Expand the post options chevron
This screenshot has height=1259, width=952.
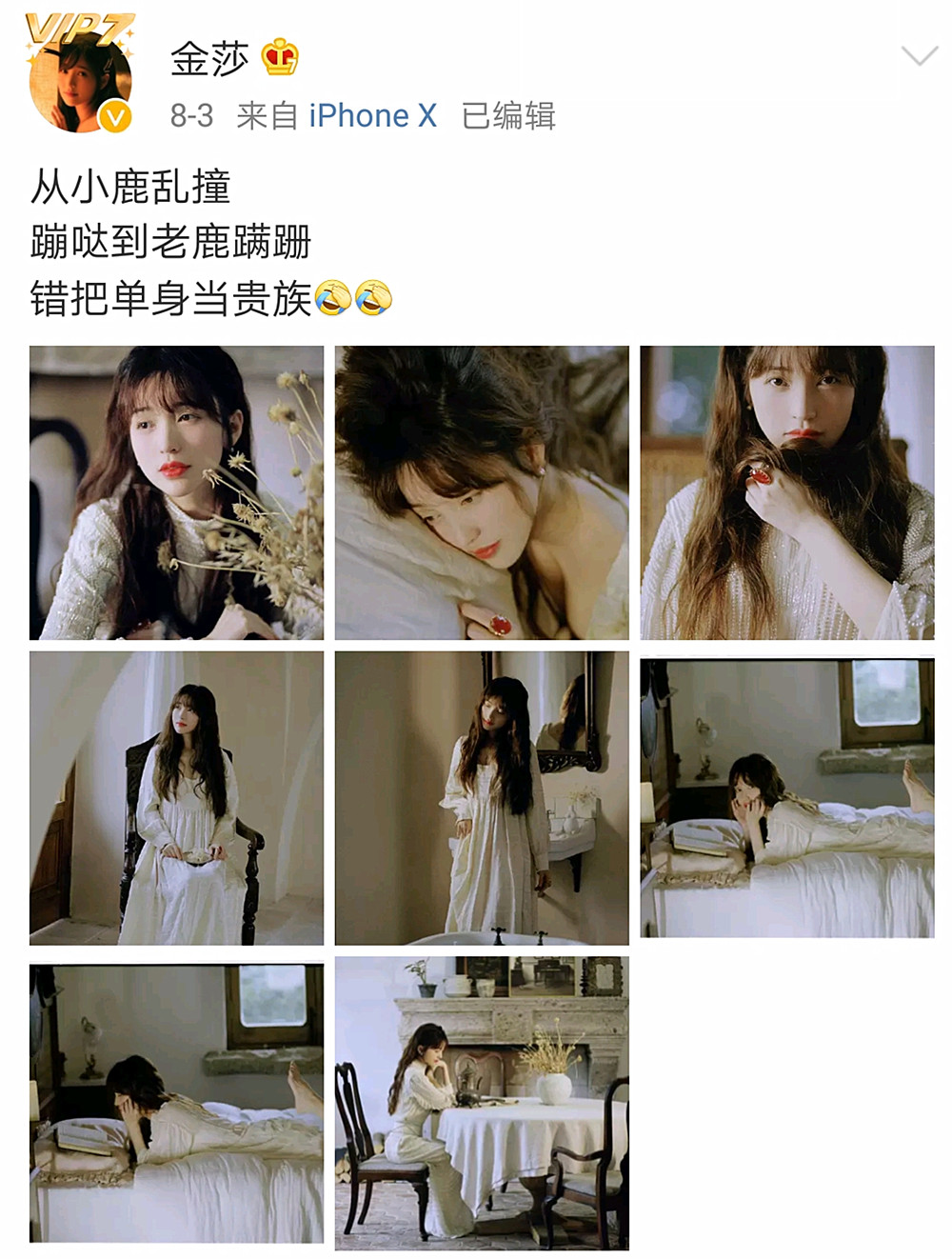(x=919, y=56)
